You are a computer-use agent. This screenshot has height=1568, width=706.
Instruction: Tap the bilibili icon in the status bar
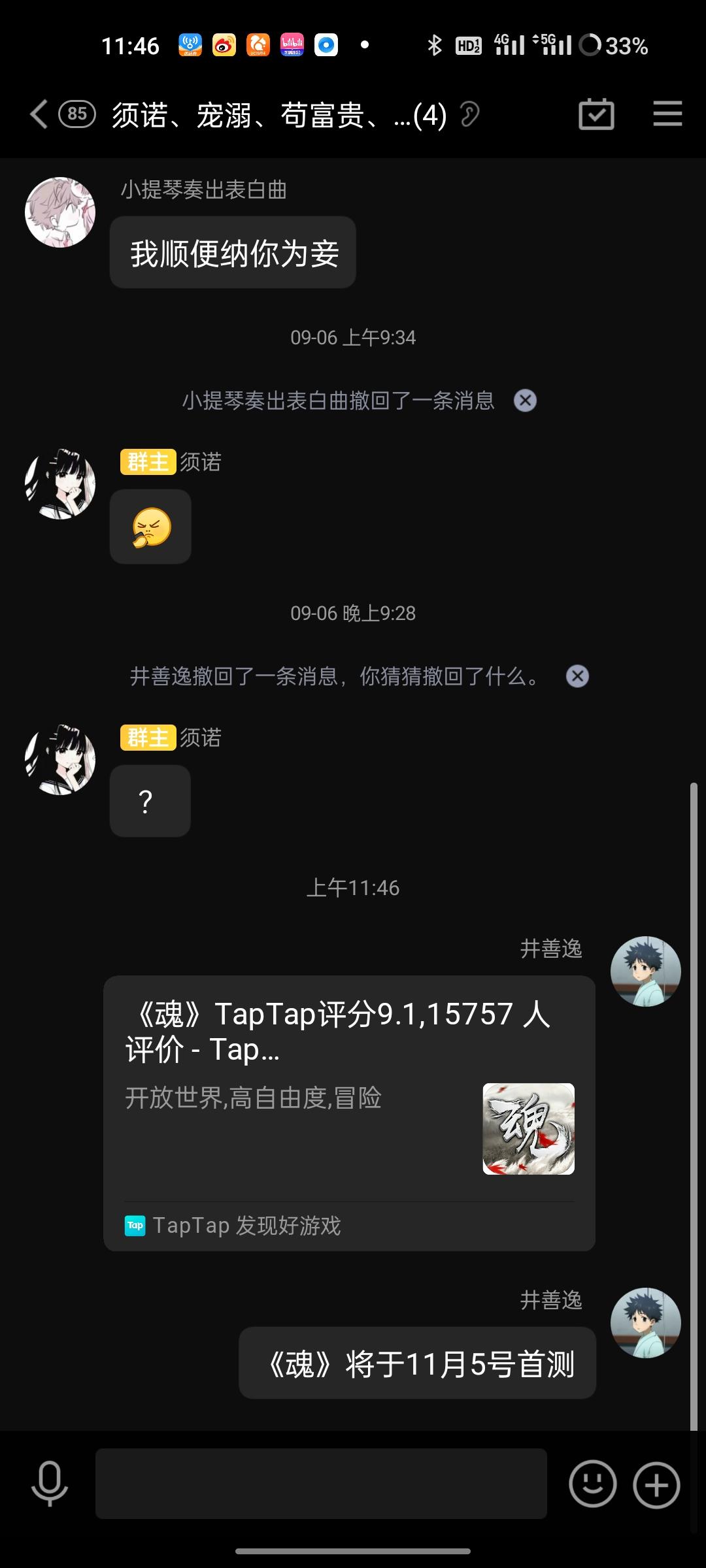click(x=292, y=44)
